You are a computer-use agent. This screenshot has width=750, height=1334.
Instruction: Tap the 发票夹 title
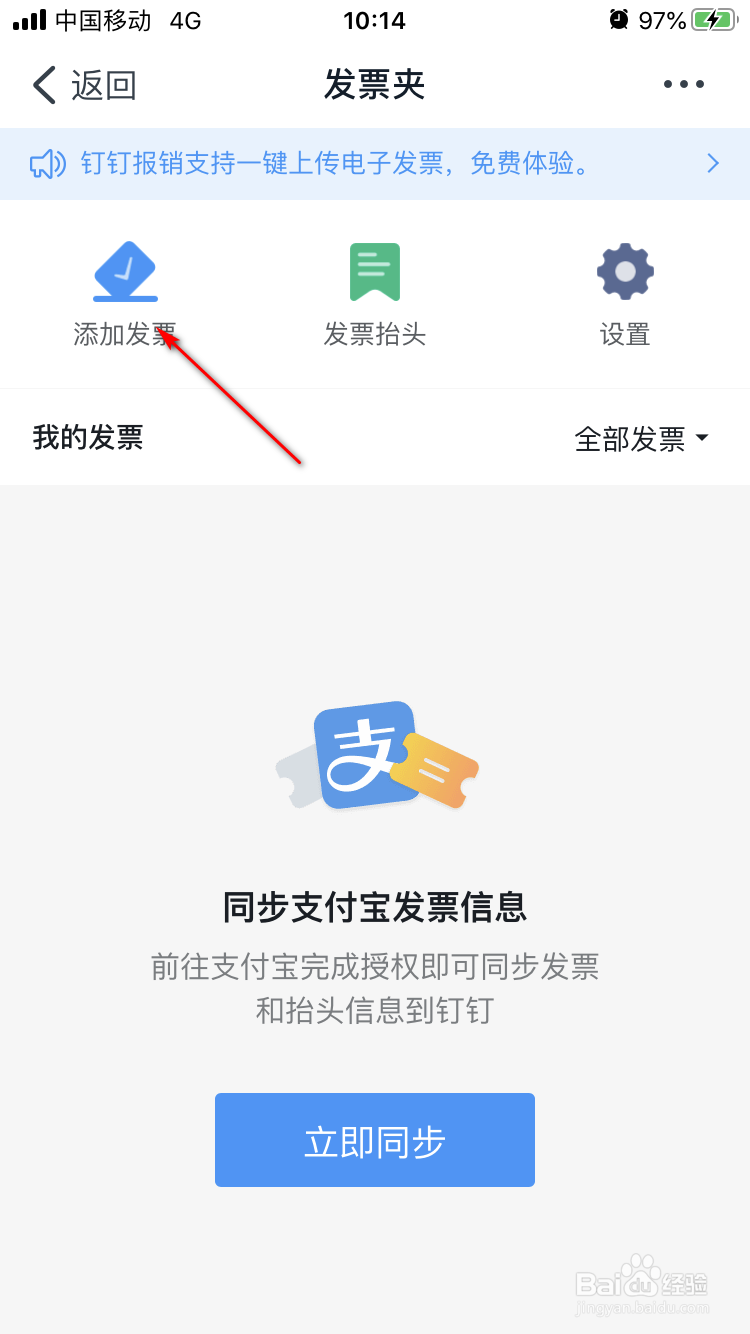[x=375, y=85]
